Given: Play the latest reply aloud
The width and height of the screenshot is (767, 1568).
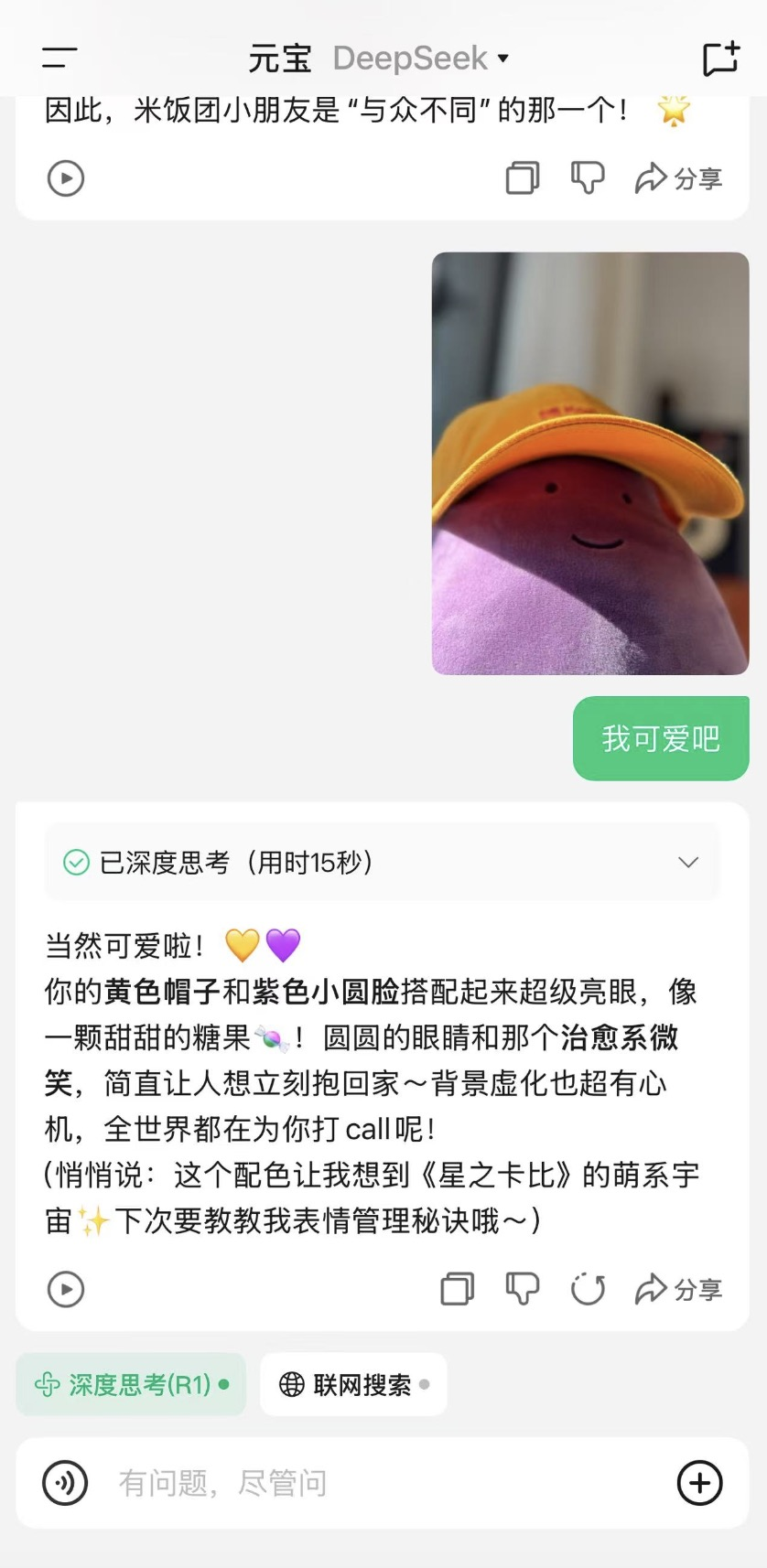Looking at the screenshot, I should 66,1289.
